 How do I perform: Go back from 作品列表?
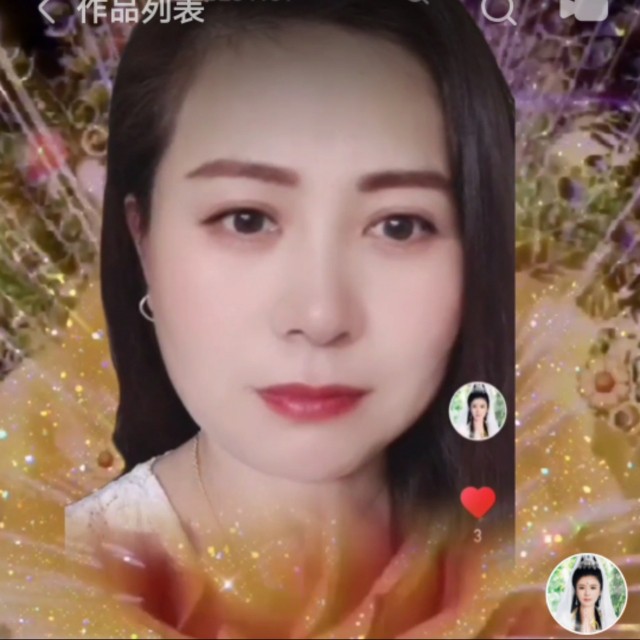[x=46, y=10]
